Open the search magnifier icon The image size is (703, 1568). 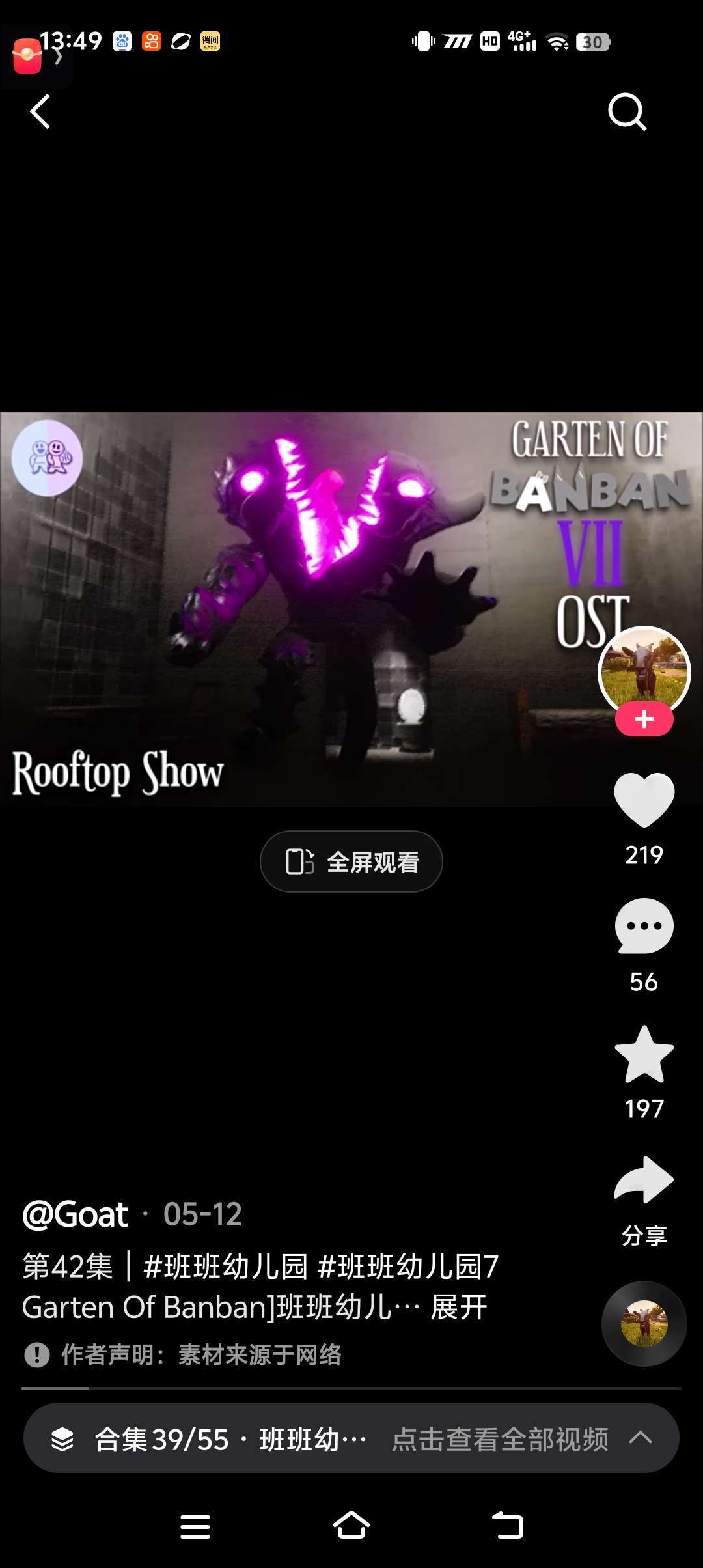pyautogui.click(x=627, y=112)
